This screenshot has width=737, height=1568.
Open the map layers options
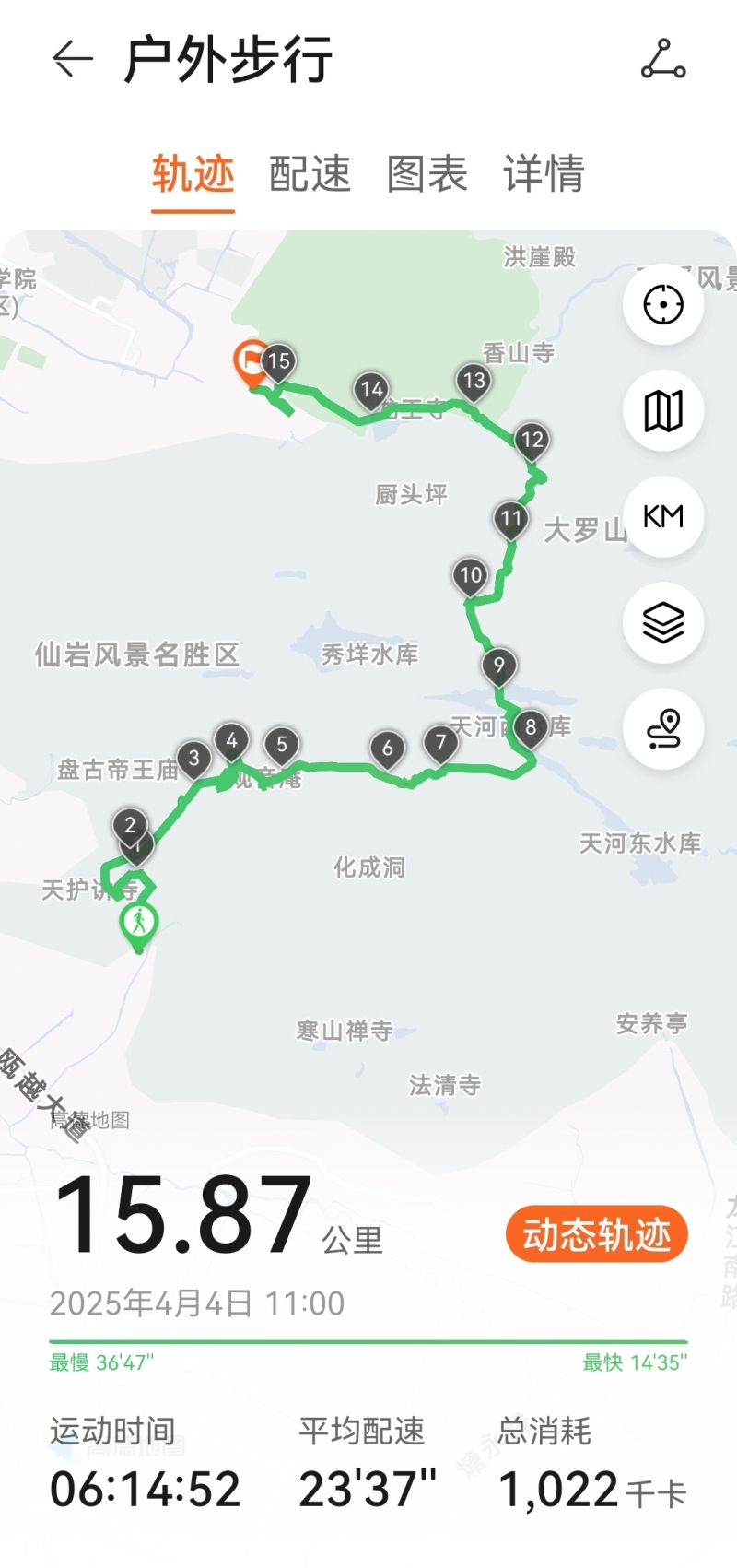tap(663, 623)
